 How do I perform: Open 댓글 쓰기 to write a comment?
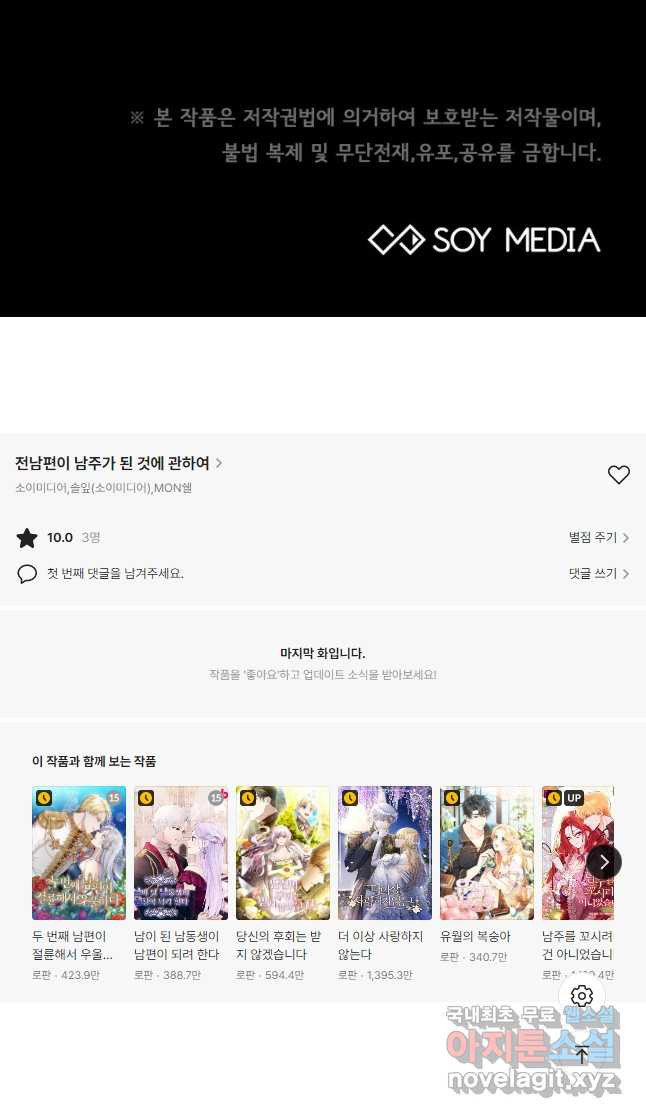(x=598, y=574)
